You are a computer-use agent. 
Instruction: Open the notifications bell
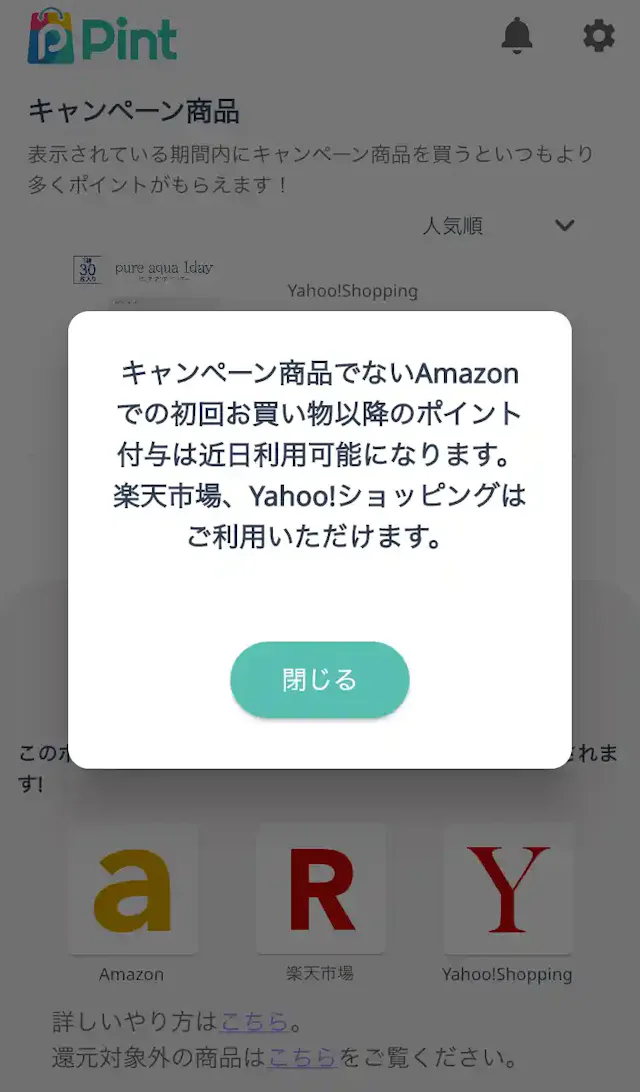(517, 36)
